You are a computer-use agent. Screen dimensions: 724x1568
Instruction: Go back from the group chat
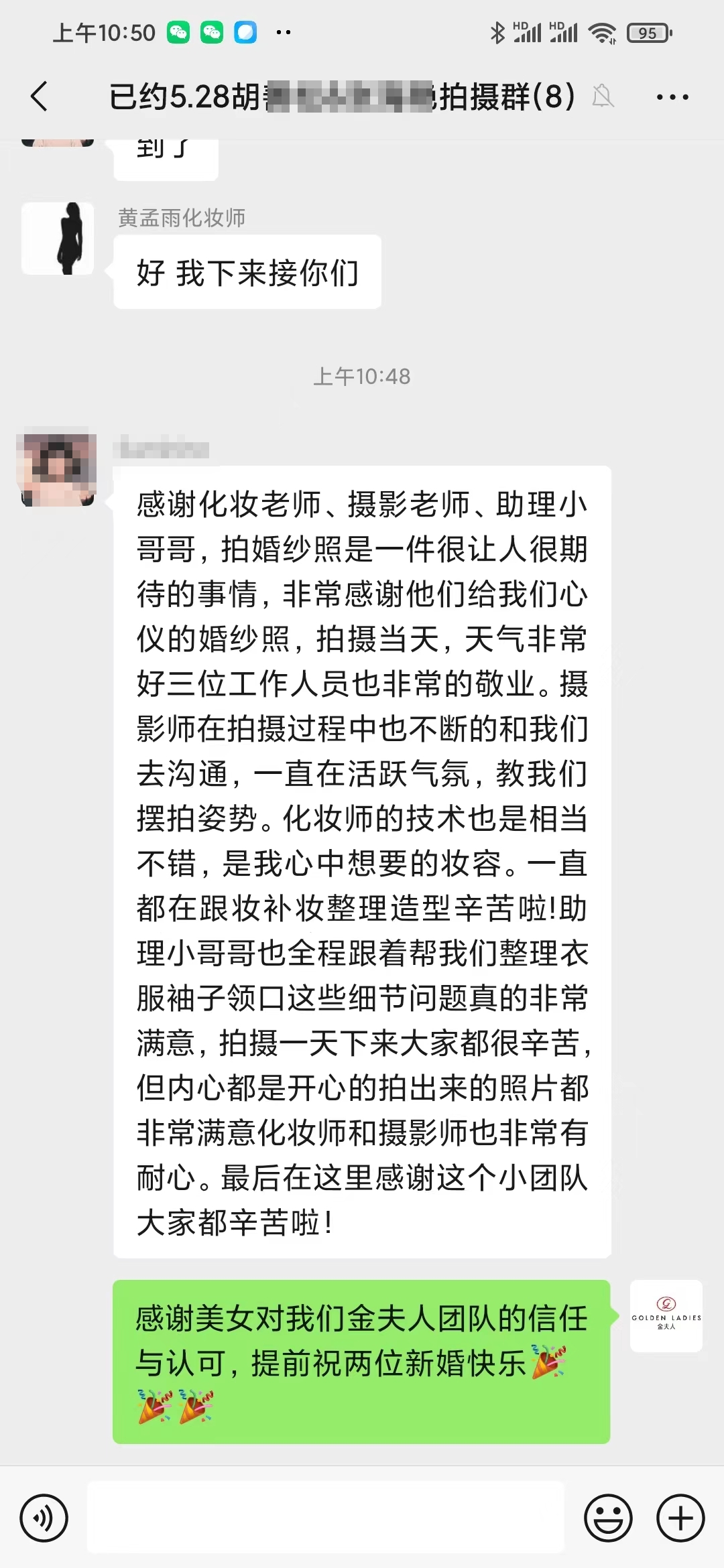[40, 96]
